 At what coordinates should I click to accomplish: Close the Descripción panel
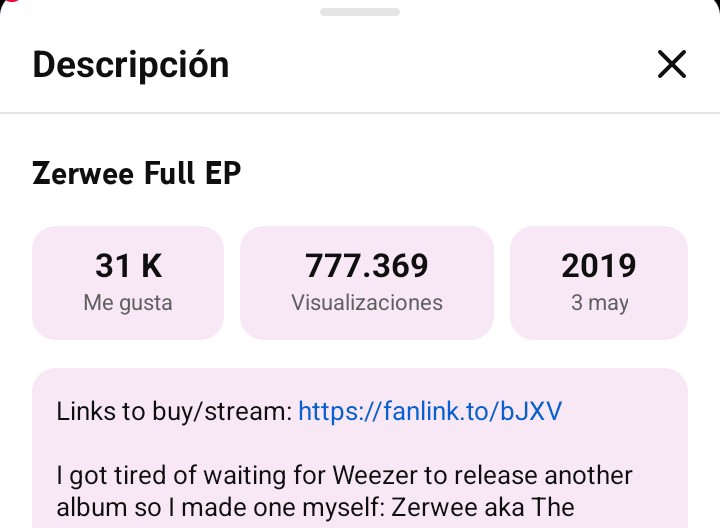(x=671, y=64)
